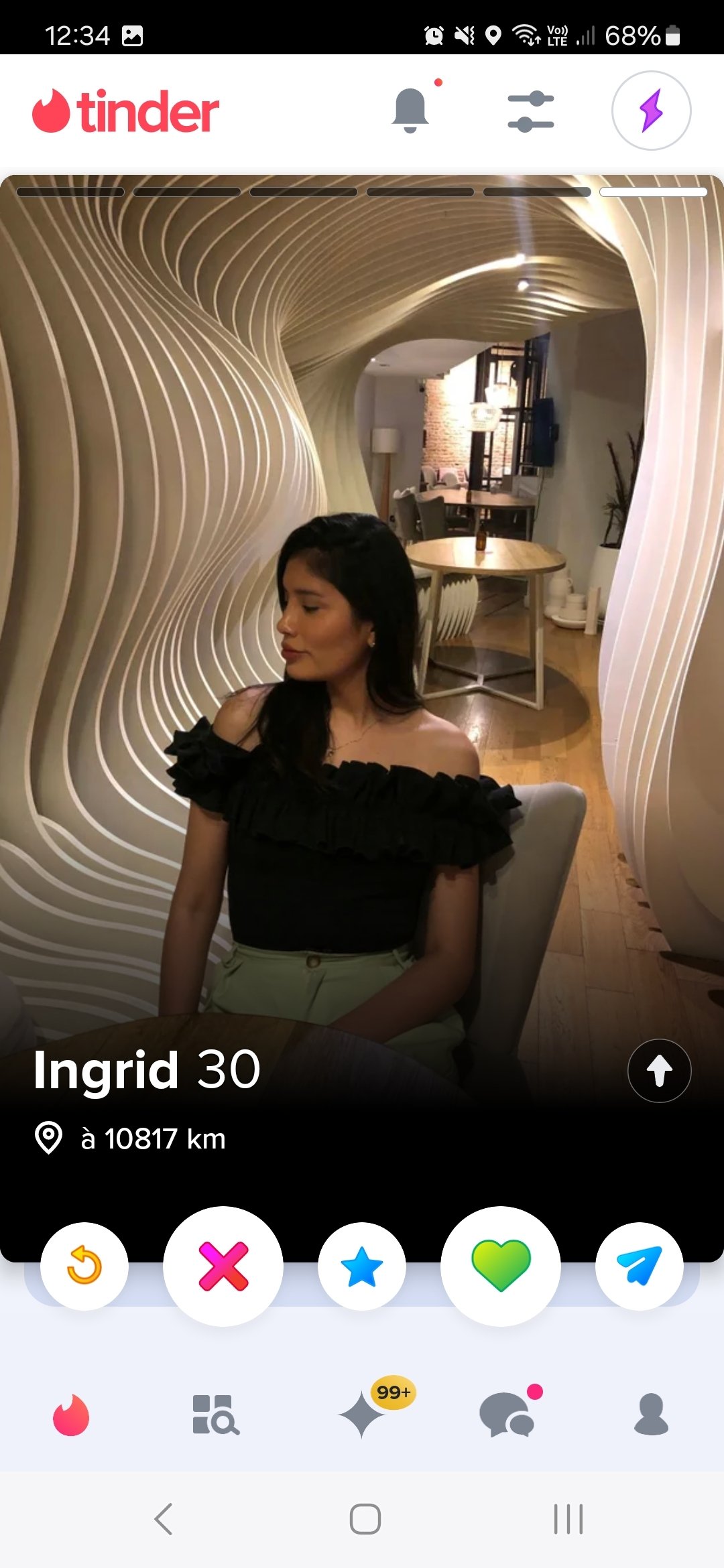Image resolution: width=724 pixels, height=1568 pixels.
Task: Expand Ingrid's profile with the up arrow
Action: coord(659,1070)
